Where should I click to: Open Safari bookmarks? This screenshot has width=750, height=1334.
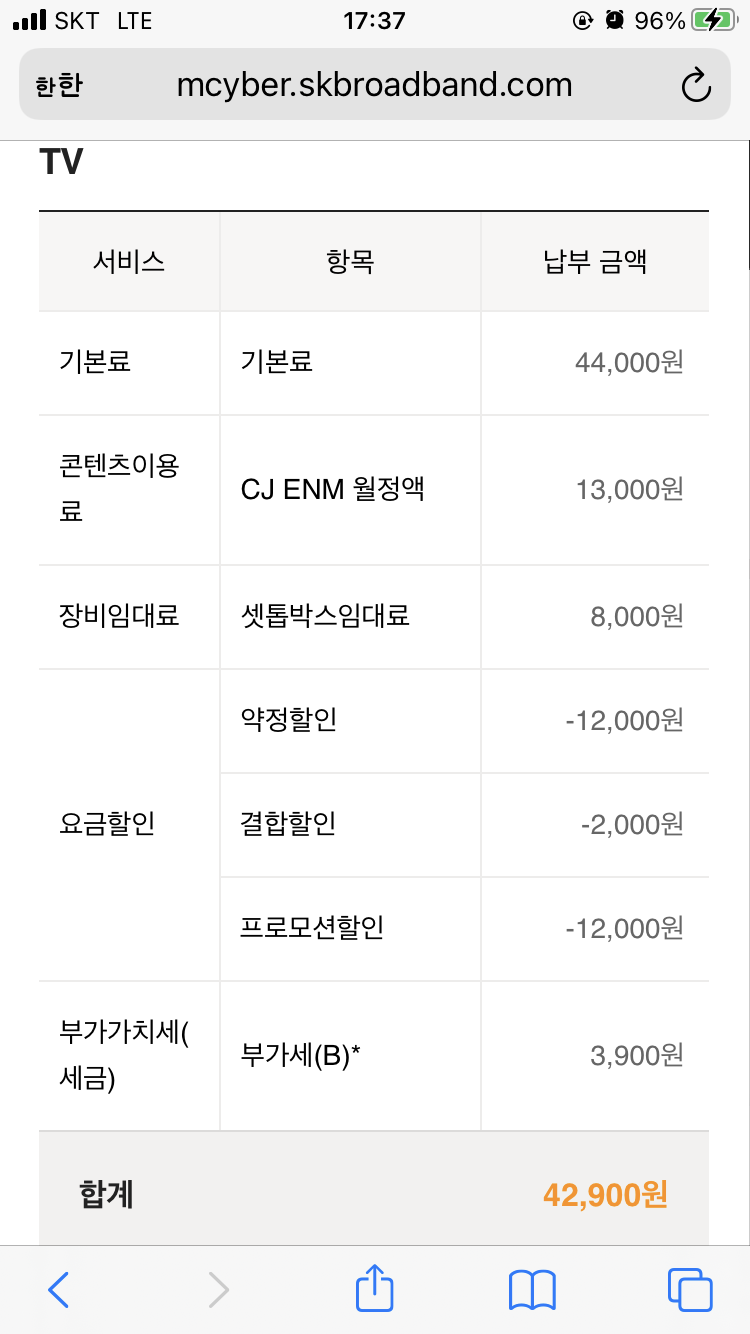tap(532, 1289)
